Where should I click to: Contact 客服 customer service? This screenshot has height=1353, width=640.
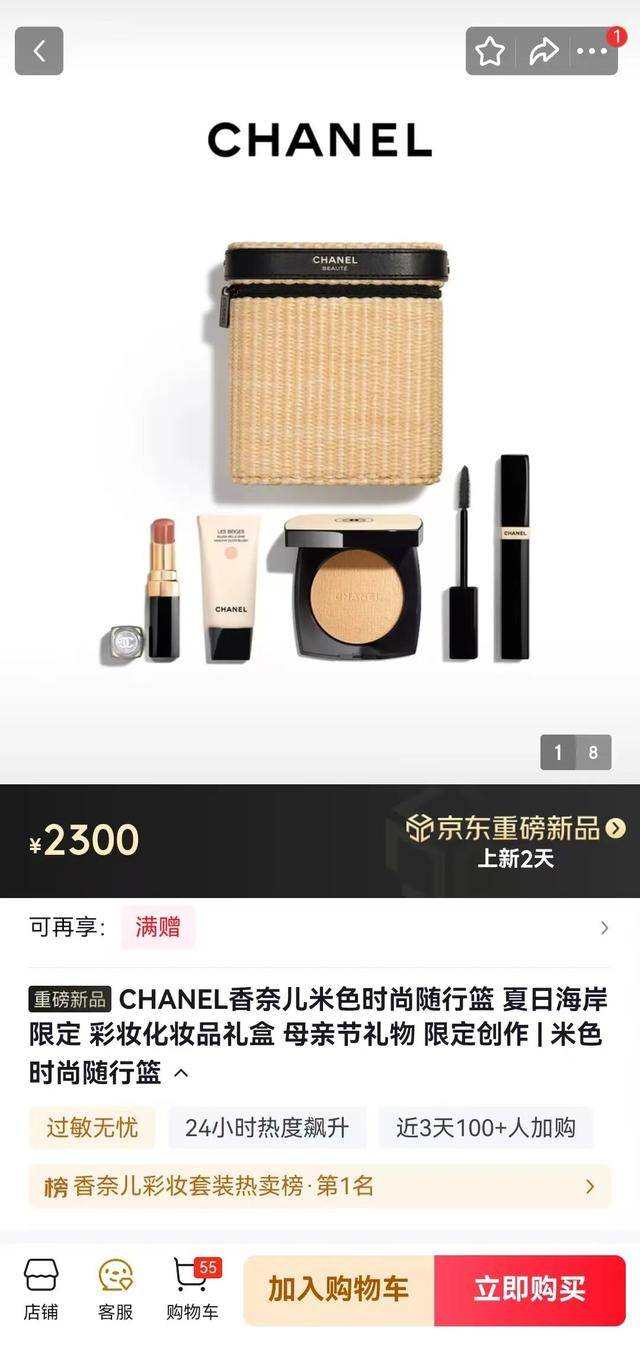pos(115,1290)
